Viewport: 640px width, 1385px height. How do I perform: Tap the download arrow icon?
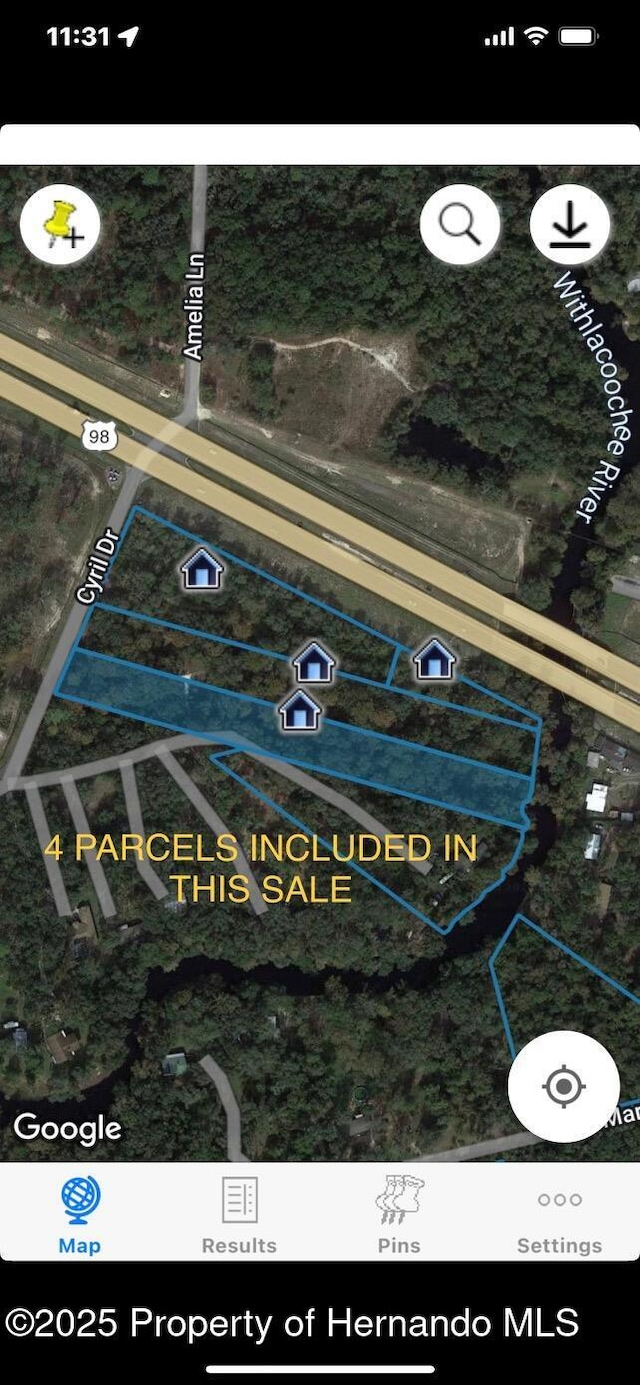pyautogui.click(x=569, y=225)
